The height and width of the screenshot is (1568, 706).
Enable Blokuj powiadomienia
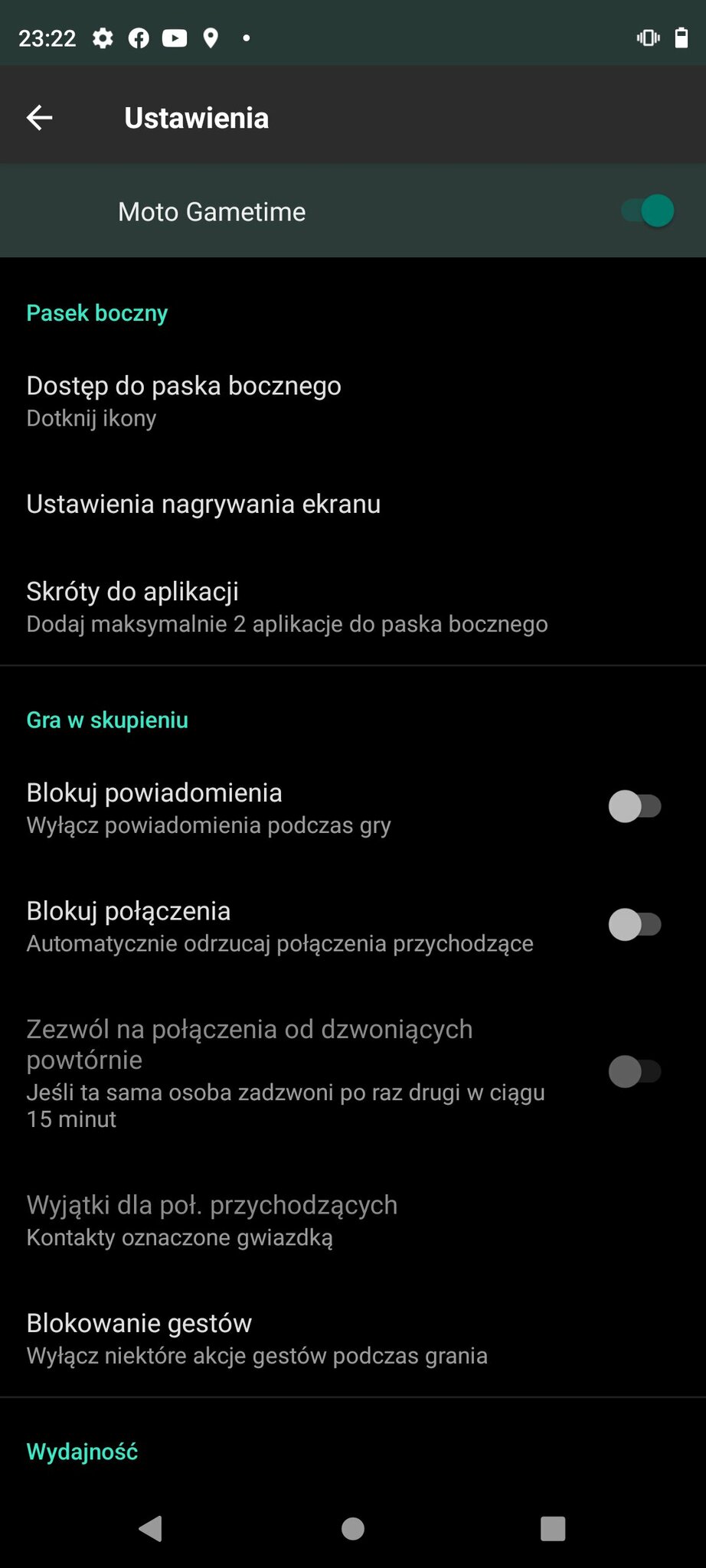point(635,806)
